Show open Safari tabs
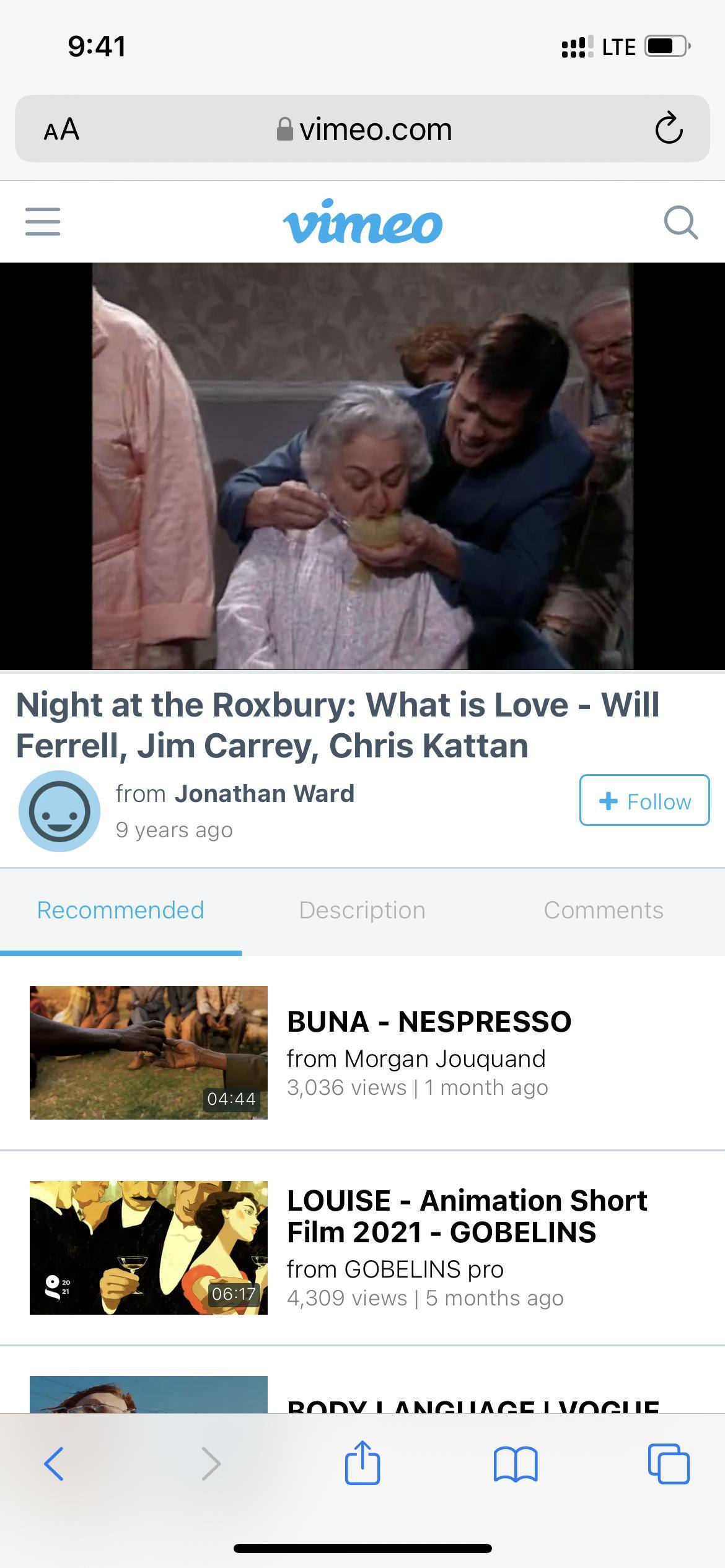The width and height of the screenshot is (725, 1568). click(668, 1464)
